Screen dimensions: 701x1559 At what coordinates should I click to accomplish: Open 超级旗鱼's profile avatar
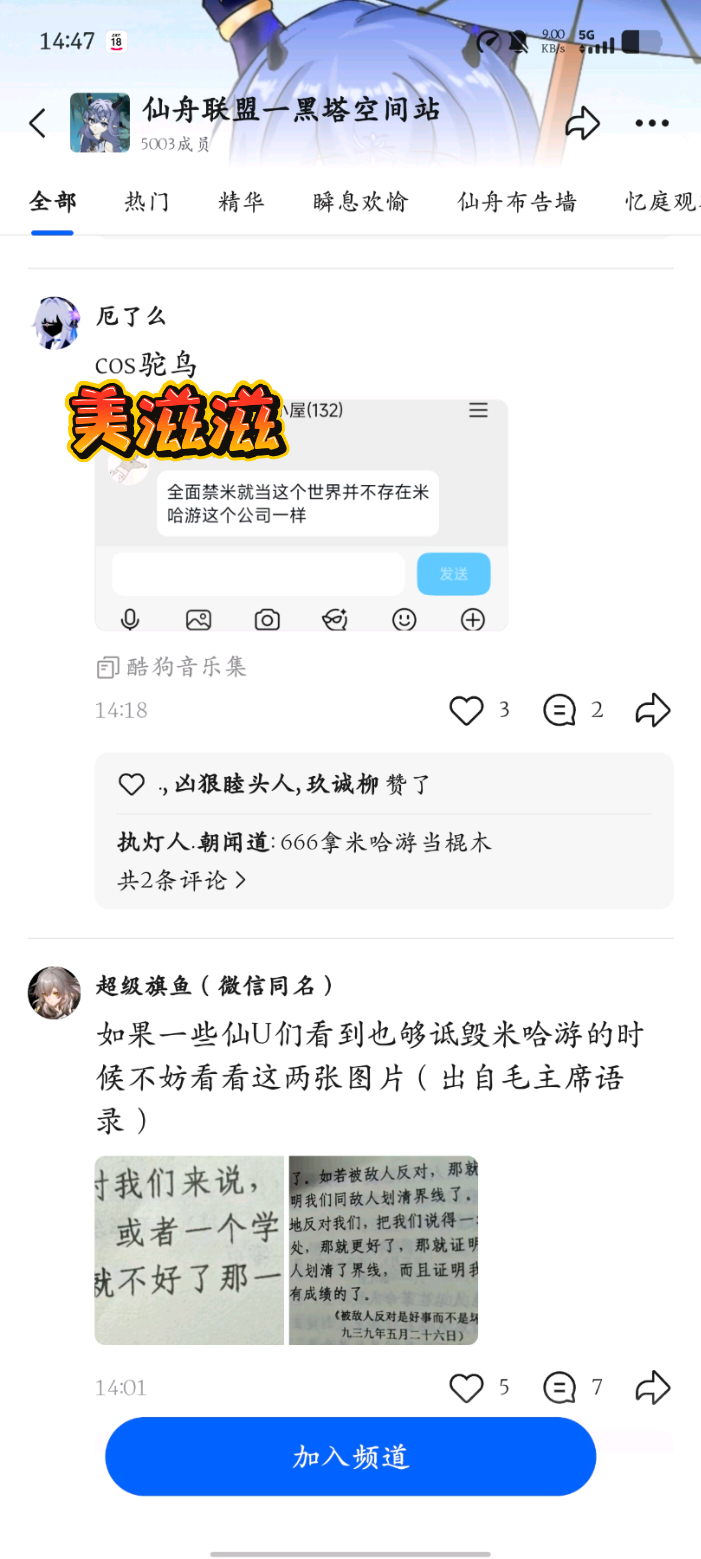54,992
